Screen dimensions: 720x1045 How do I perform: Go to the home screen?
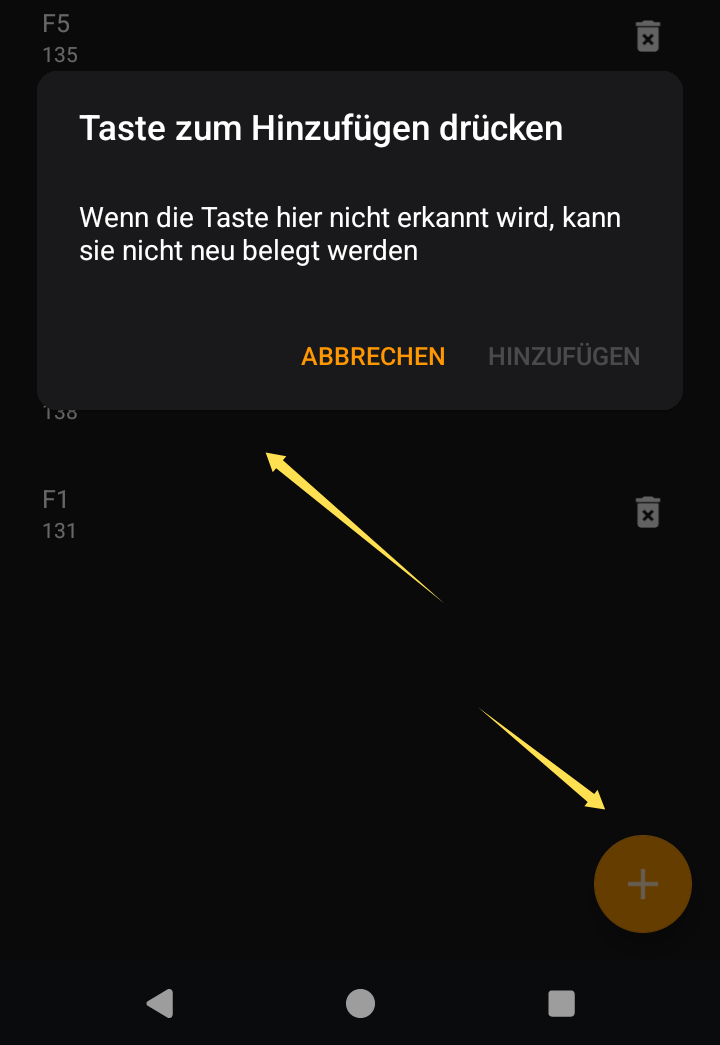[360, 1003]
